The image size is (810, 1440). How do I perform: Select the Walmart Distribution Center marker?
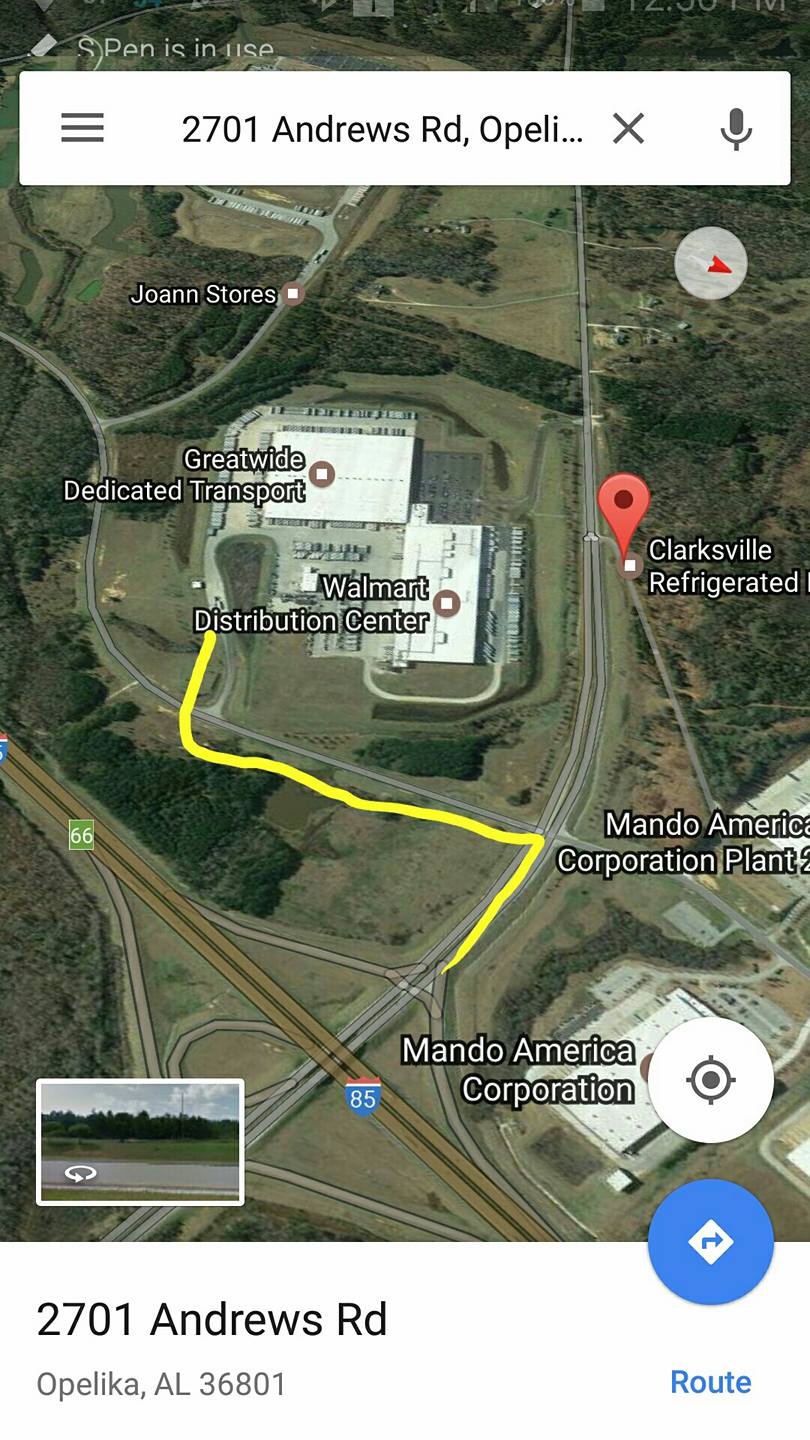(448, 602)
